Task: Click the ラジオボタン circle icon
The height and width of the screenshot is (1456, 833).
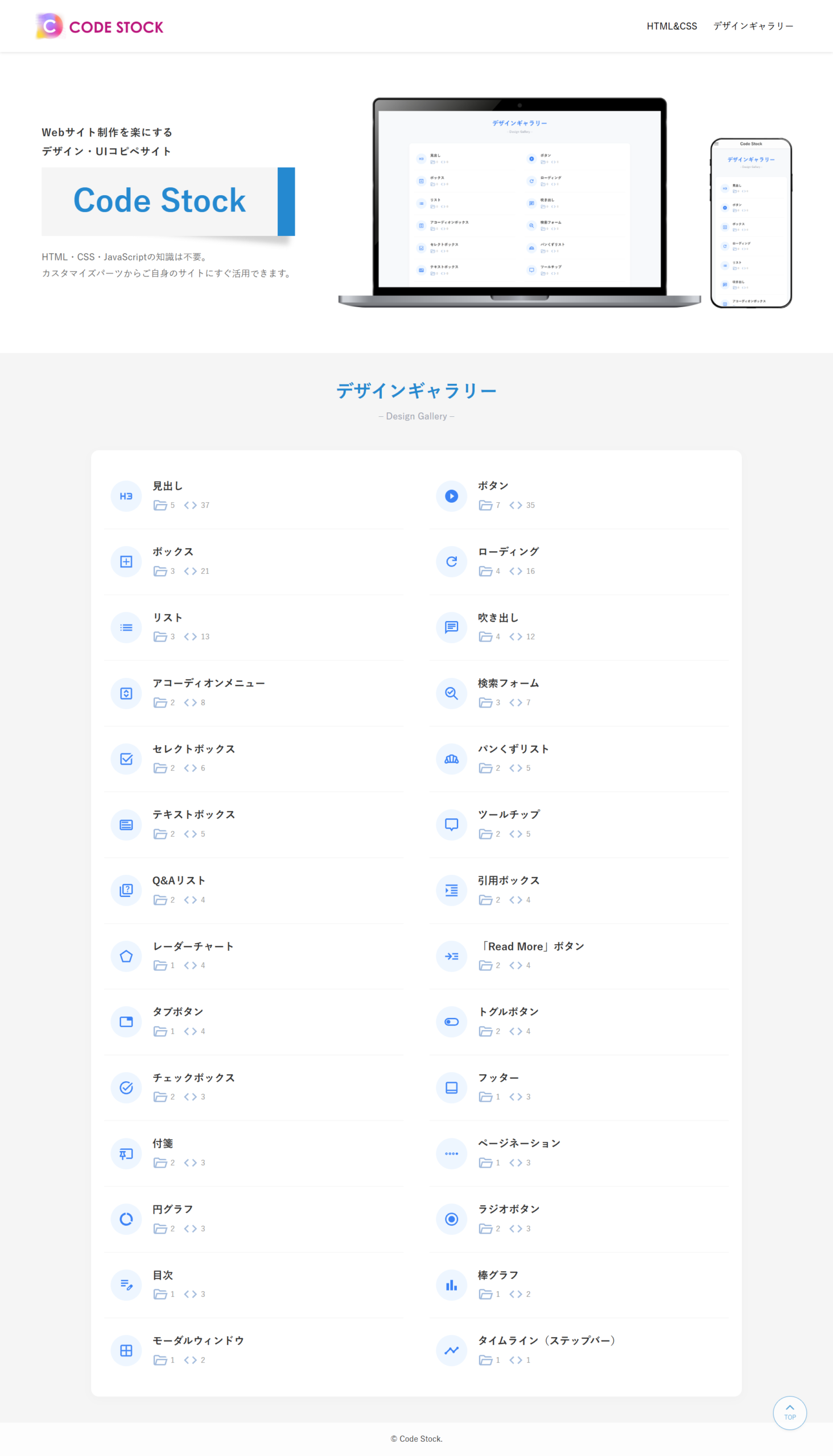Action: point(451,1219)
